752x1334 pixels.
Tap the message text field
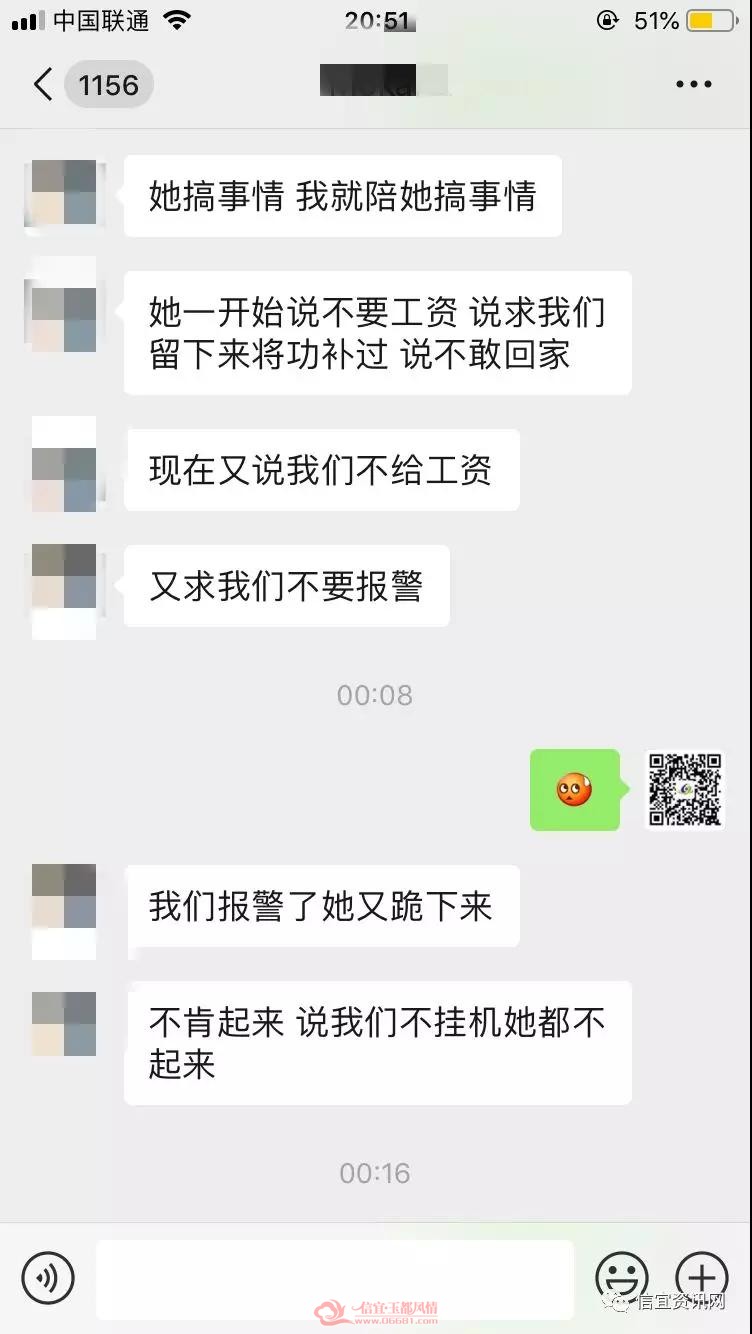tap(335, 1279)
